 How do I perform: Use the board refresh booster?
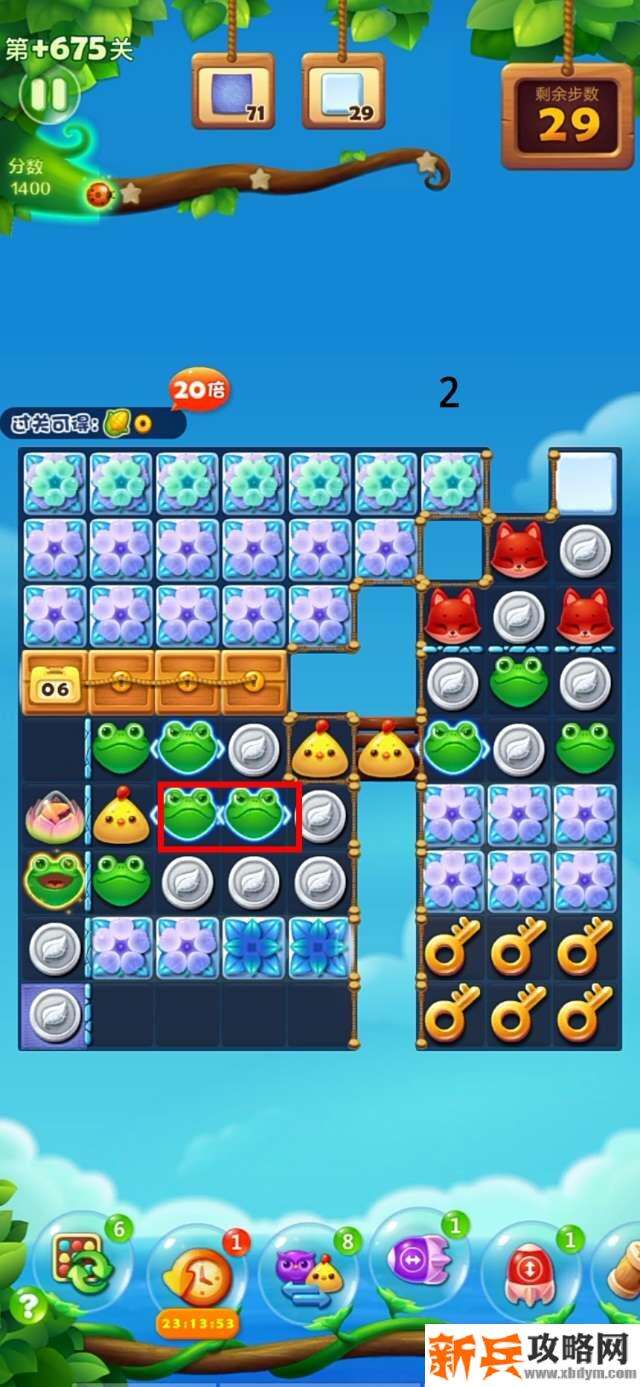tap(84, 1264)
